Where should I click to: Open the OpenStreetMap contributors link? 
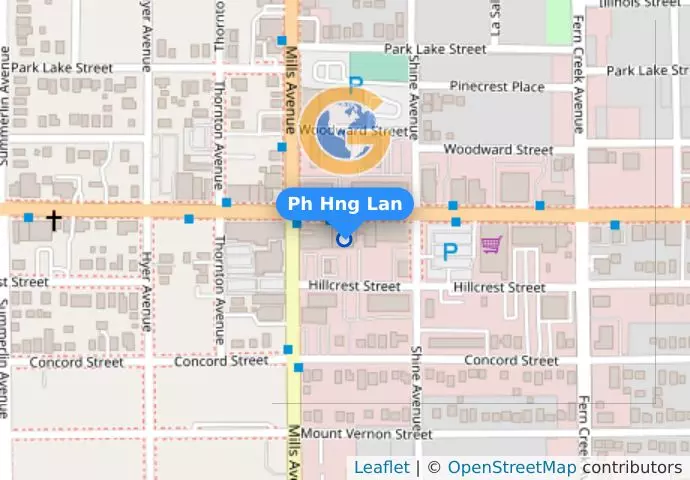coord(511,468)
